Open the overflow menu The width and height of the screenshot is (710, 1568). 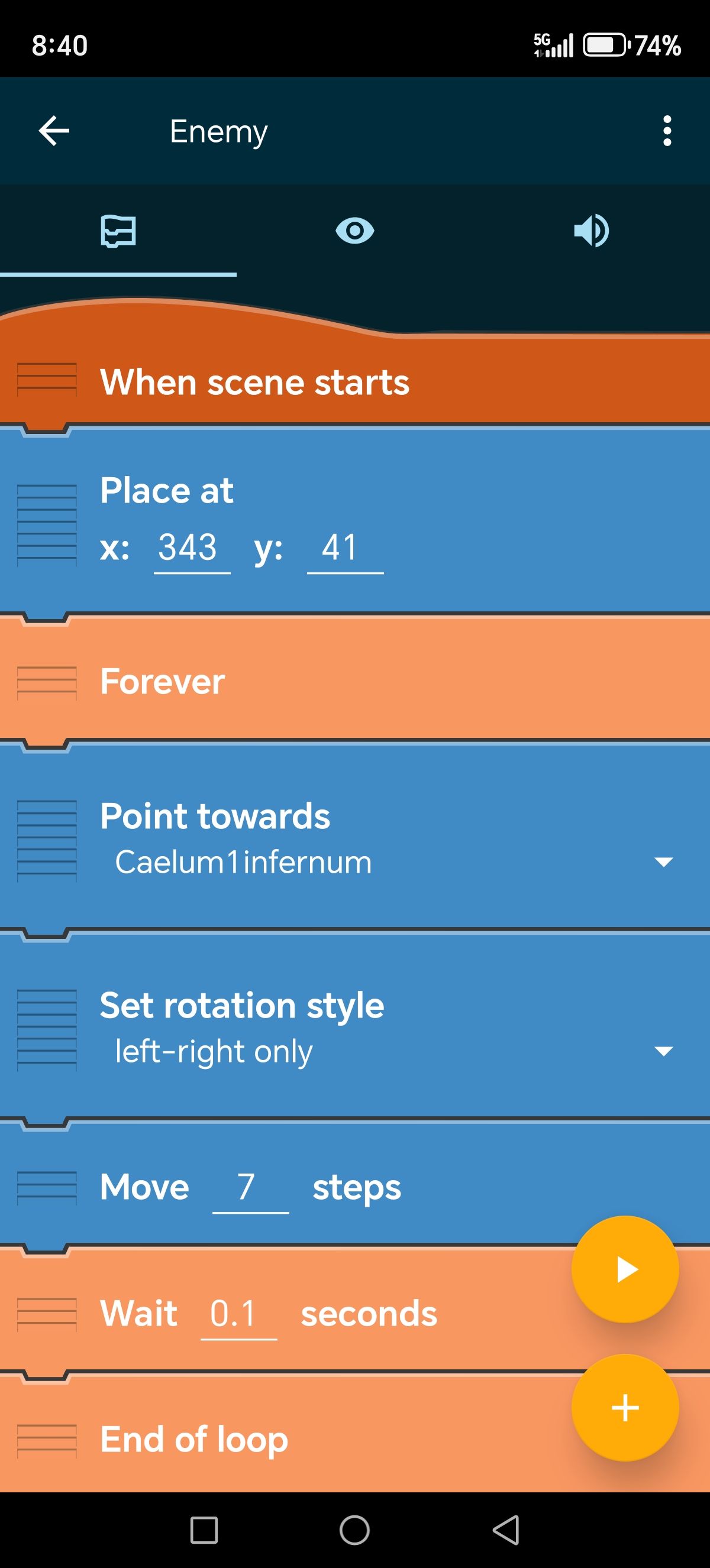pyautogui.click(x=667, y=131)
